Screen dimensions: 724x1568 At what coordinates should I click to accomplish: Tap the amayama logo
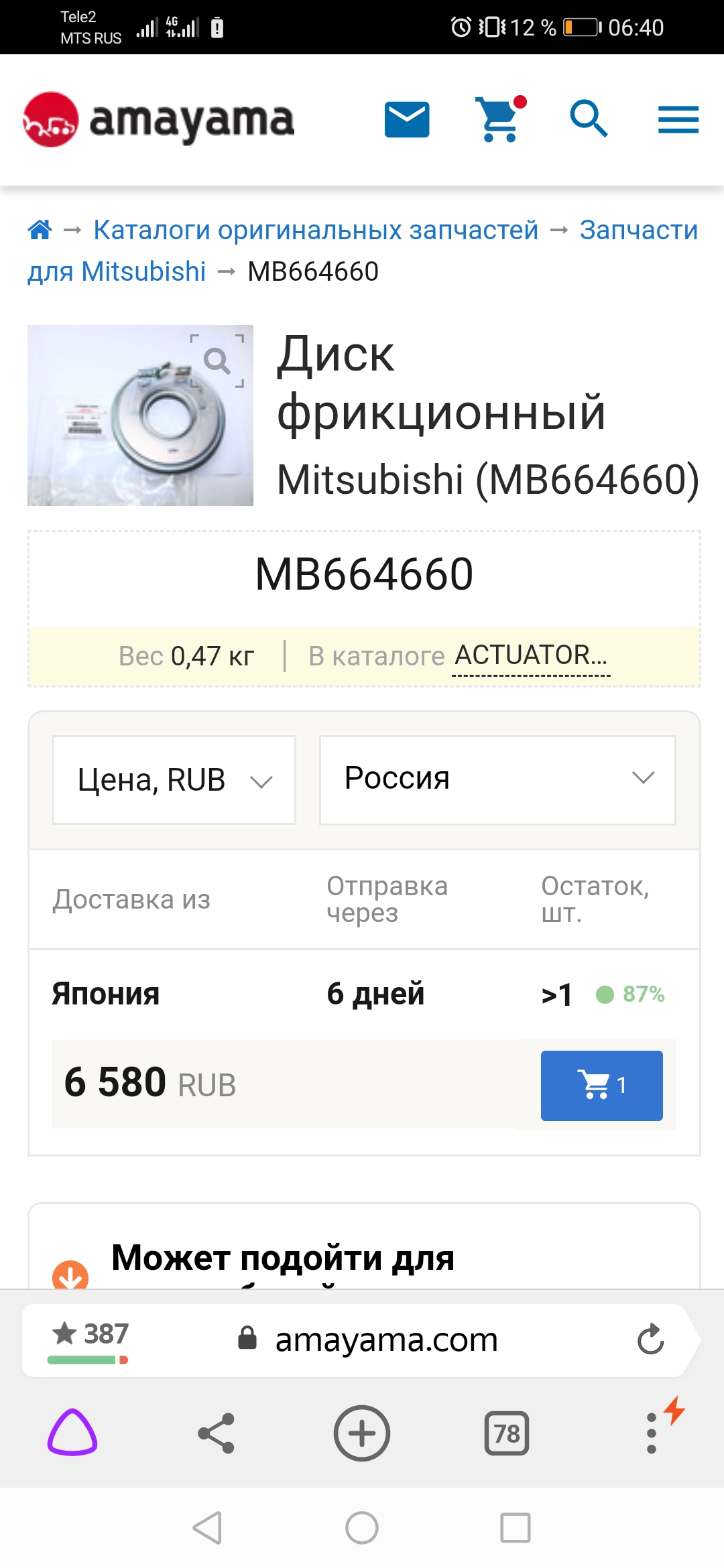pos(159,120)
